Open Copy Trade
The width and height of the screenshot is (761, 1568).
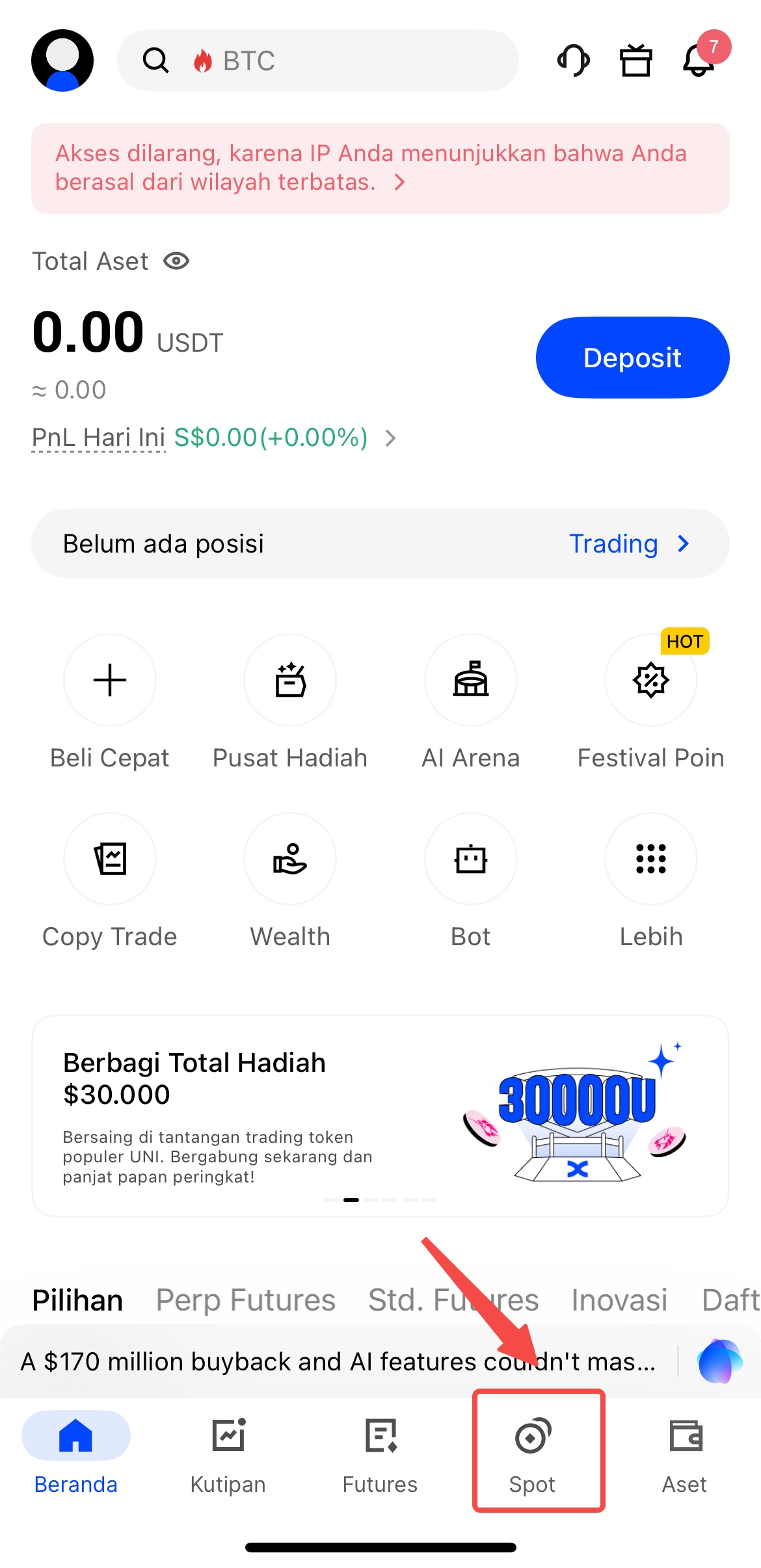(x=110, y=859)
